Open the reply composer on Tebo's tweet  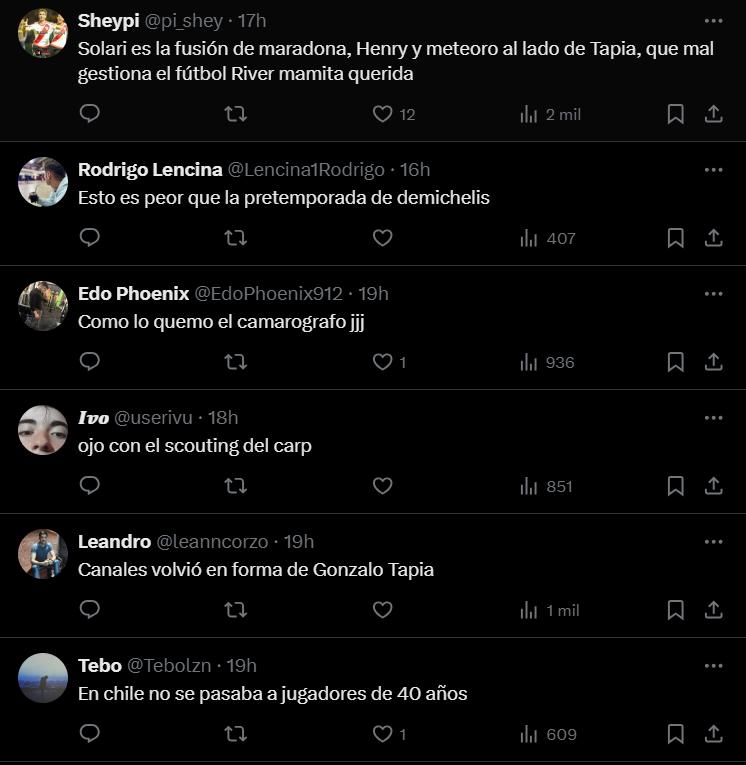(x=89, y=733)
